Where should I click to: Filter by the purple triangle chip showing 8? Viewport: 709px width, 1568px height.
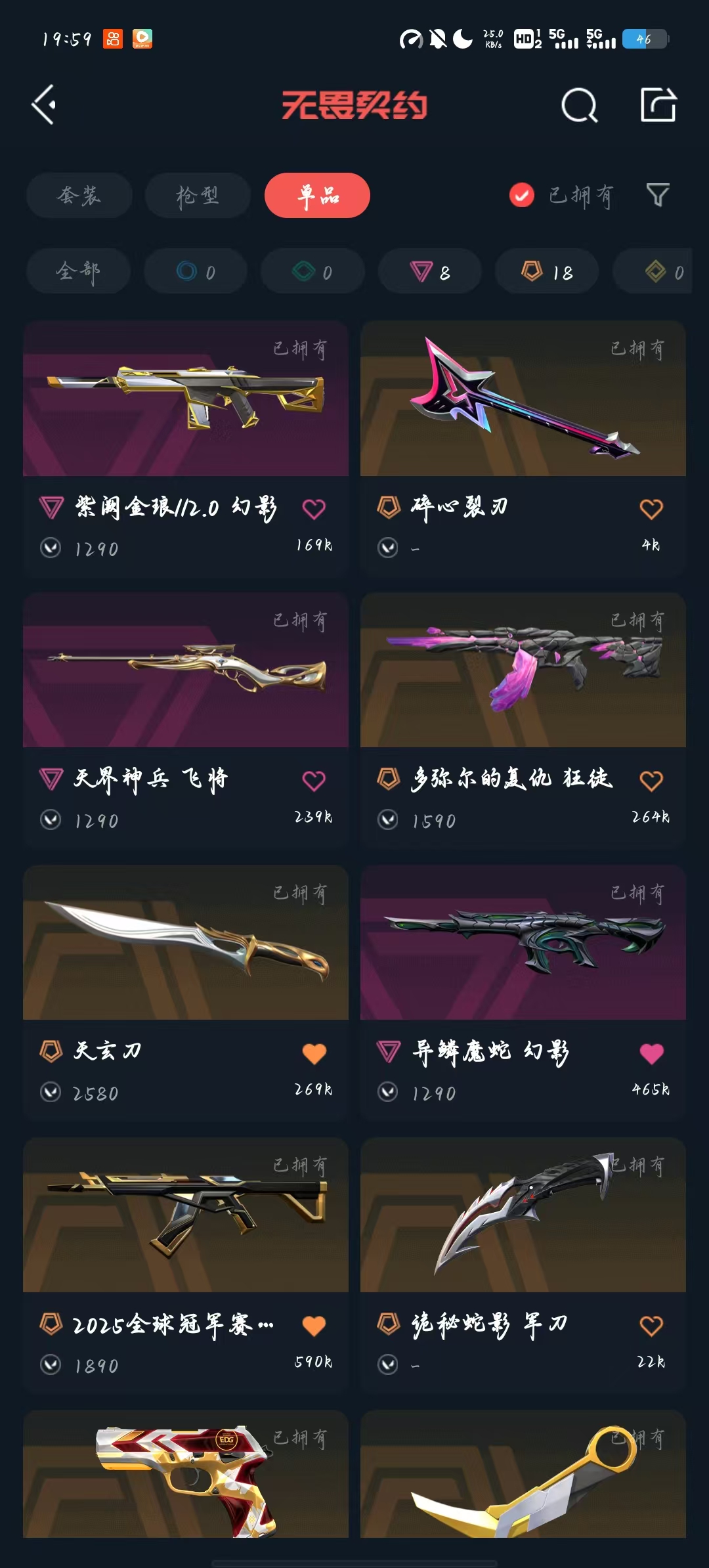pos(430,271)
